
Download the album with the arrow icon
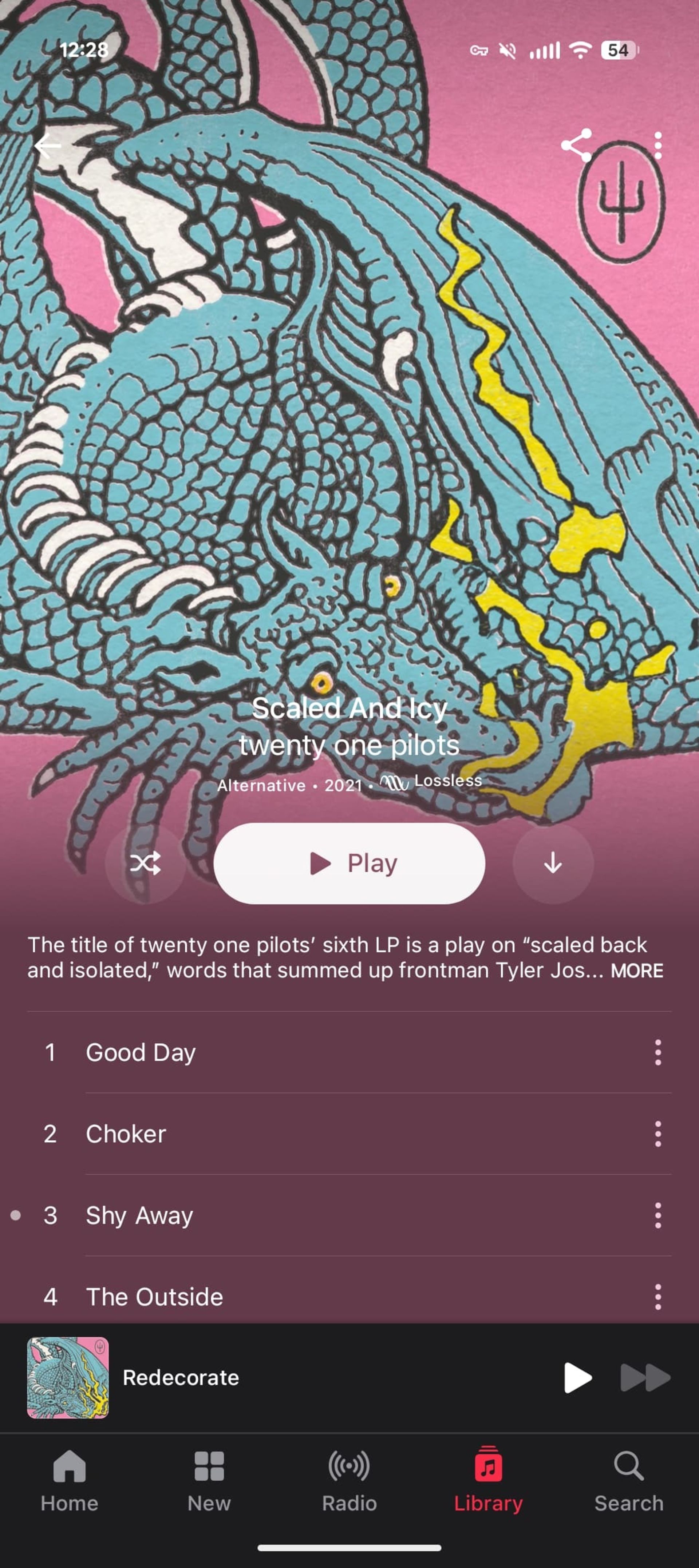553,863
